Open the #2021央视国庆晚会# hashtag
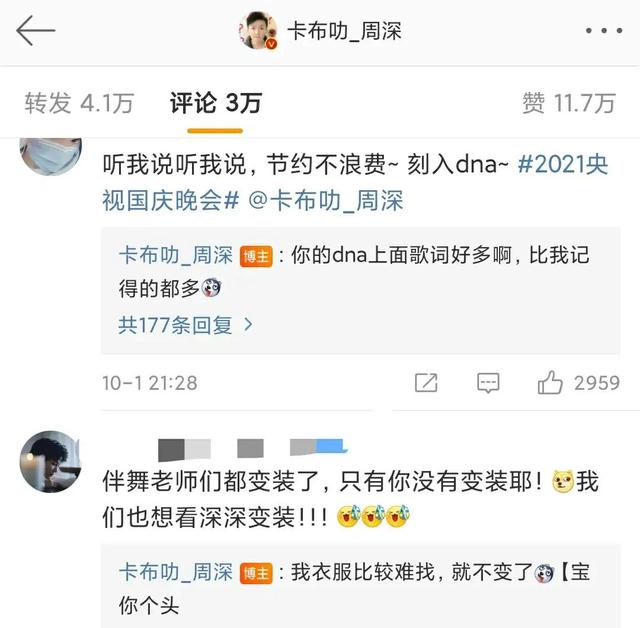 562,164
